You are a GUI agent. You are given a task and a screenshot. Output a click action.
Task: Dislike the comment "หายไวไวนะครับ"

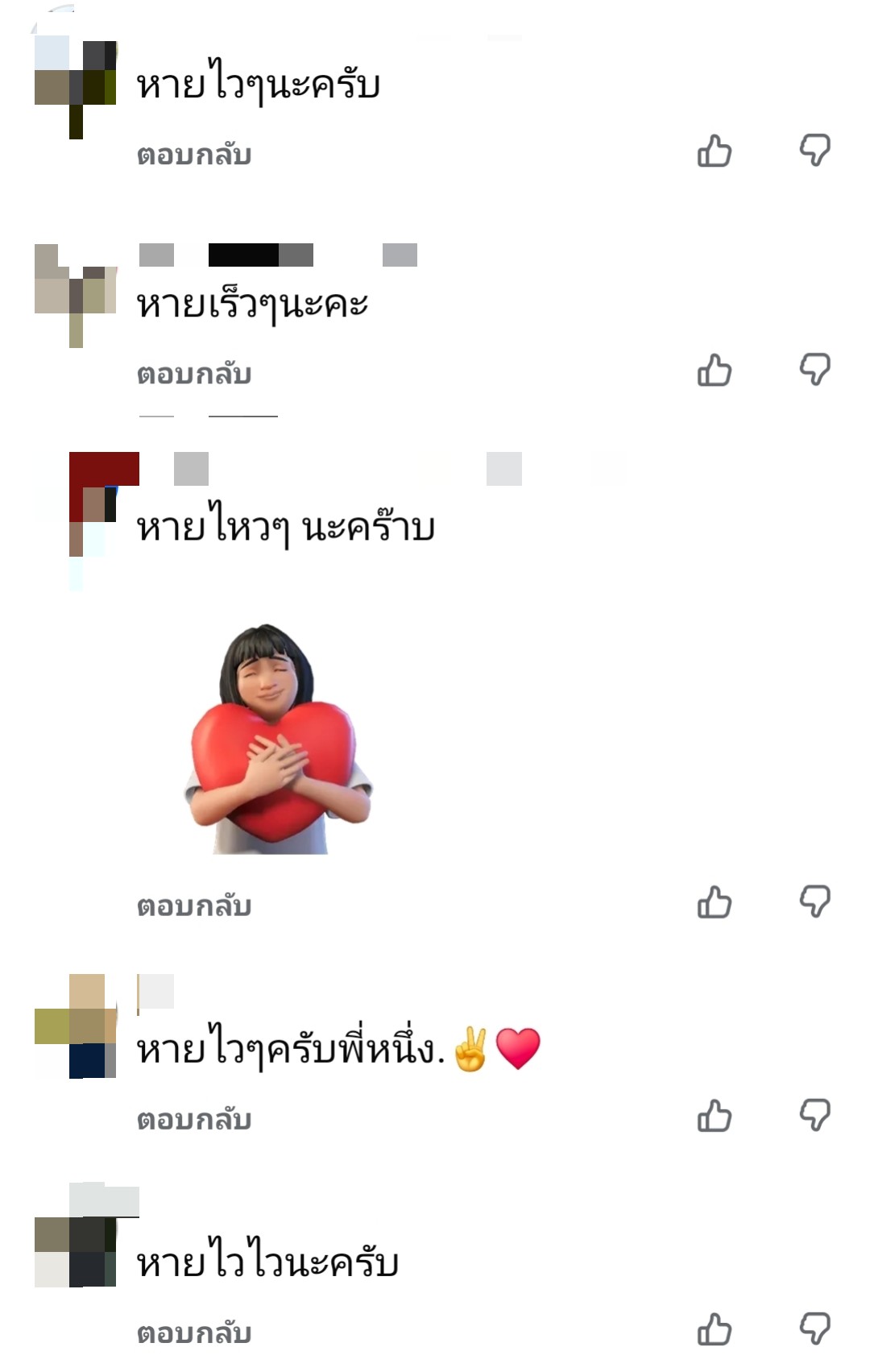click(x=814, y=1329)
